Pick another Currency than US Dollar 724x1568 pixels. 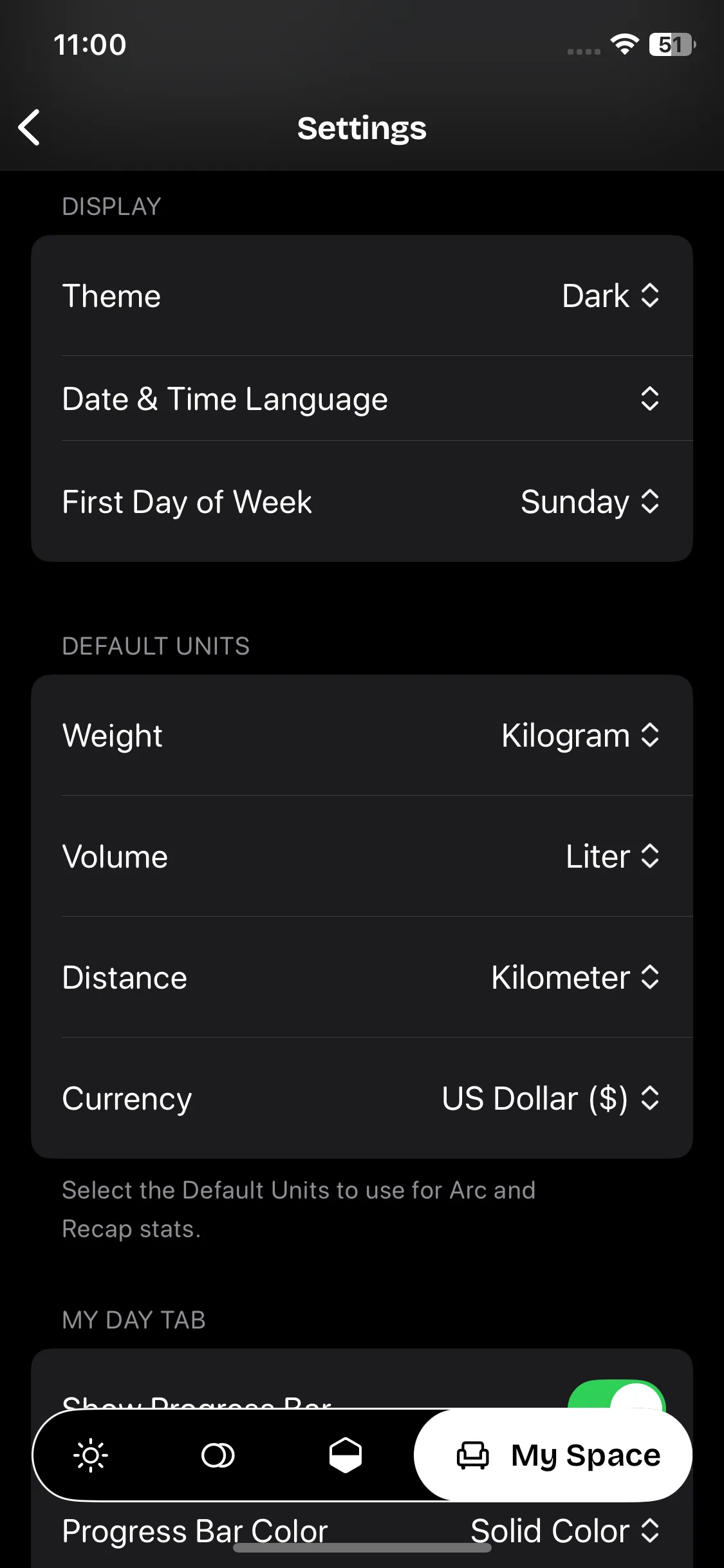(550, 1099)
